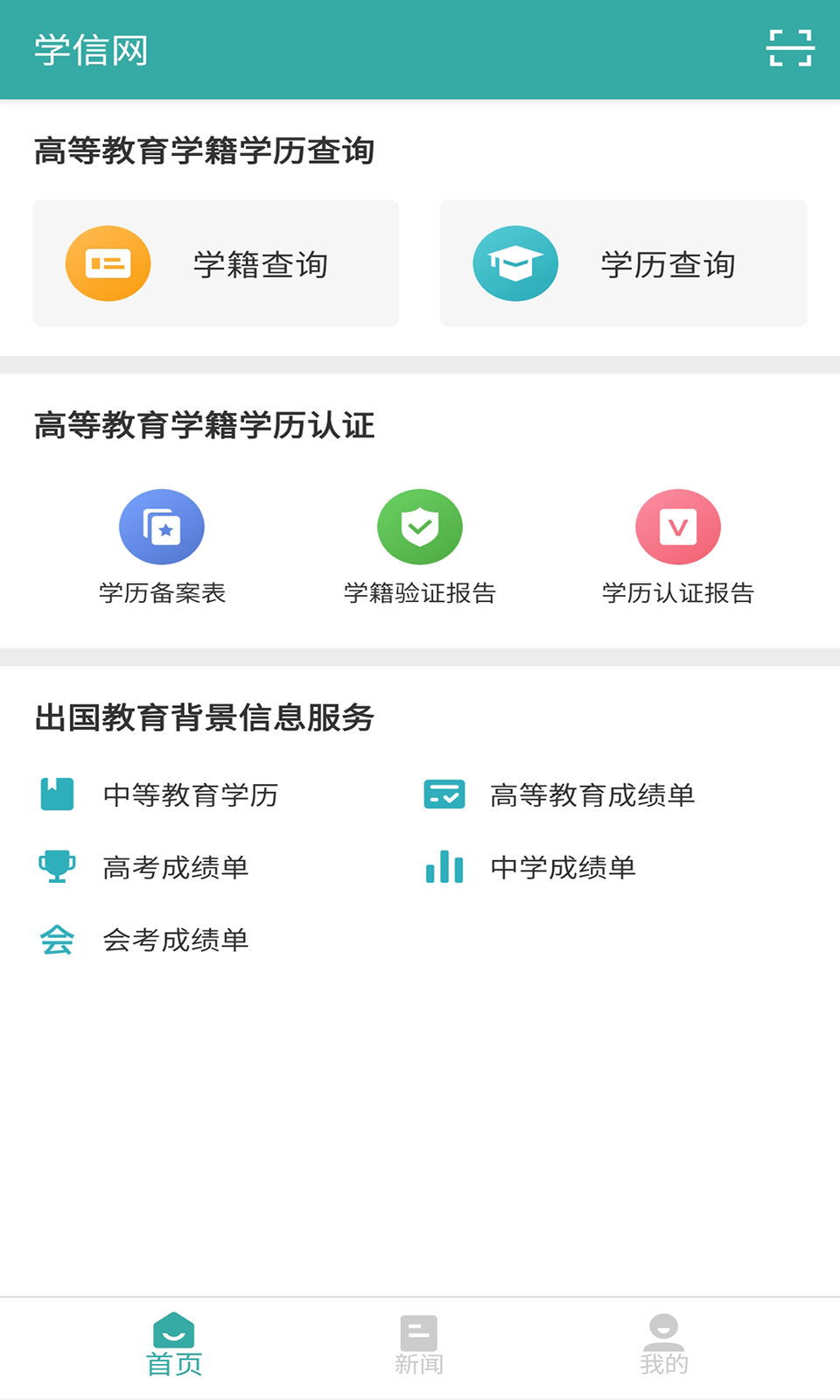Open the 学历查询 card
The image size is (840, 1400).
(624, 262)
